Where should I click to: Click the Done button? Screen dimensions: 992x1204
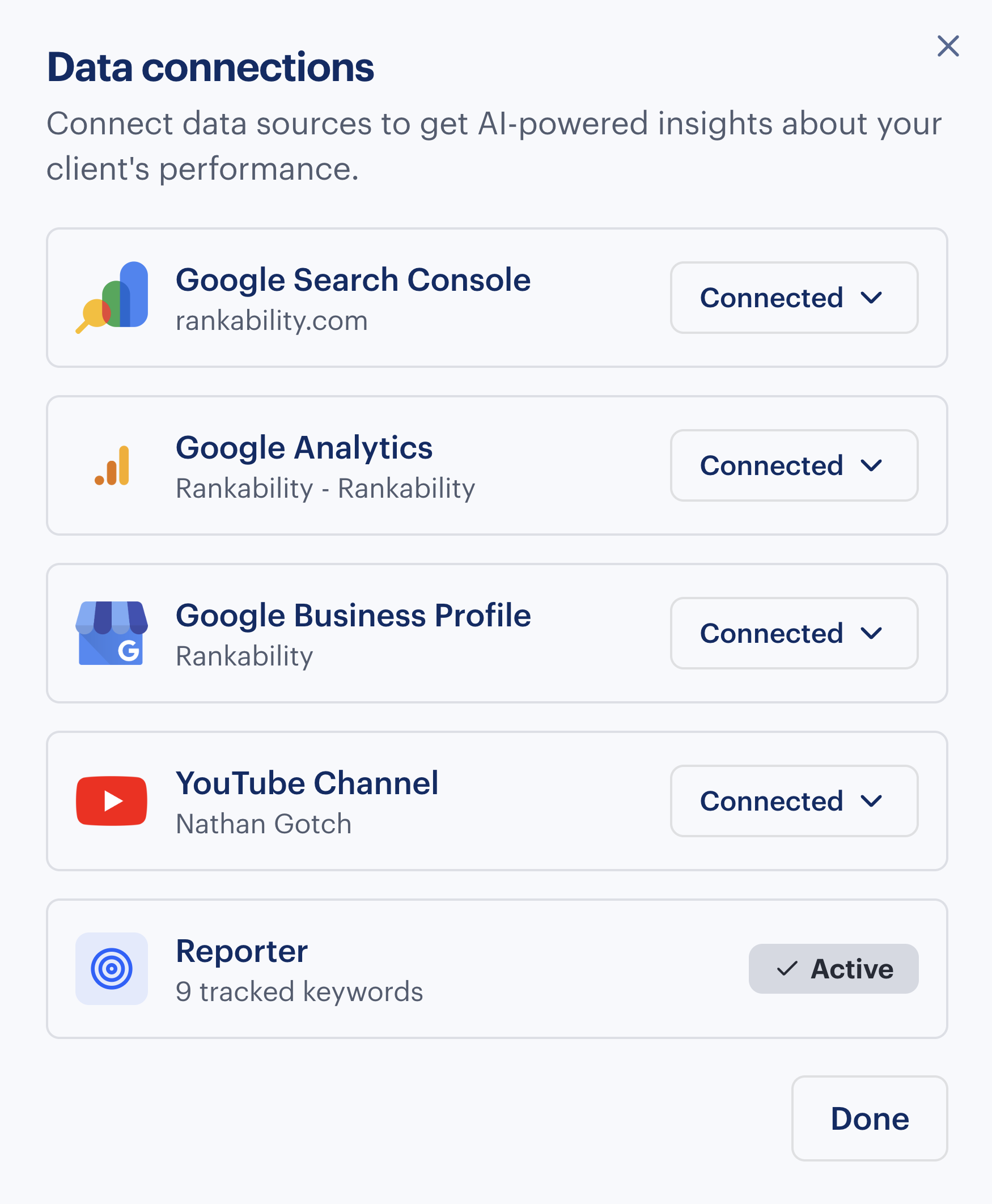(869, 1120)
